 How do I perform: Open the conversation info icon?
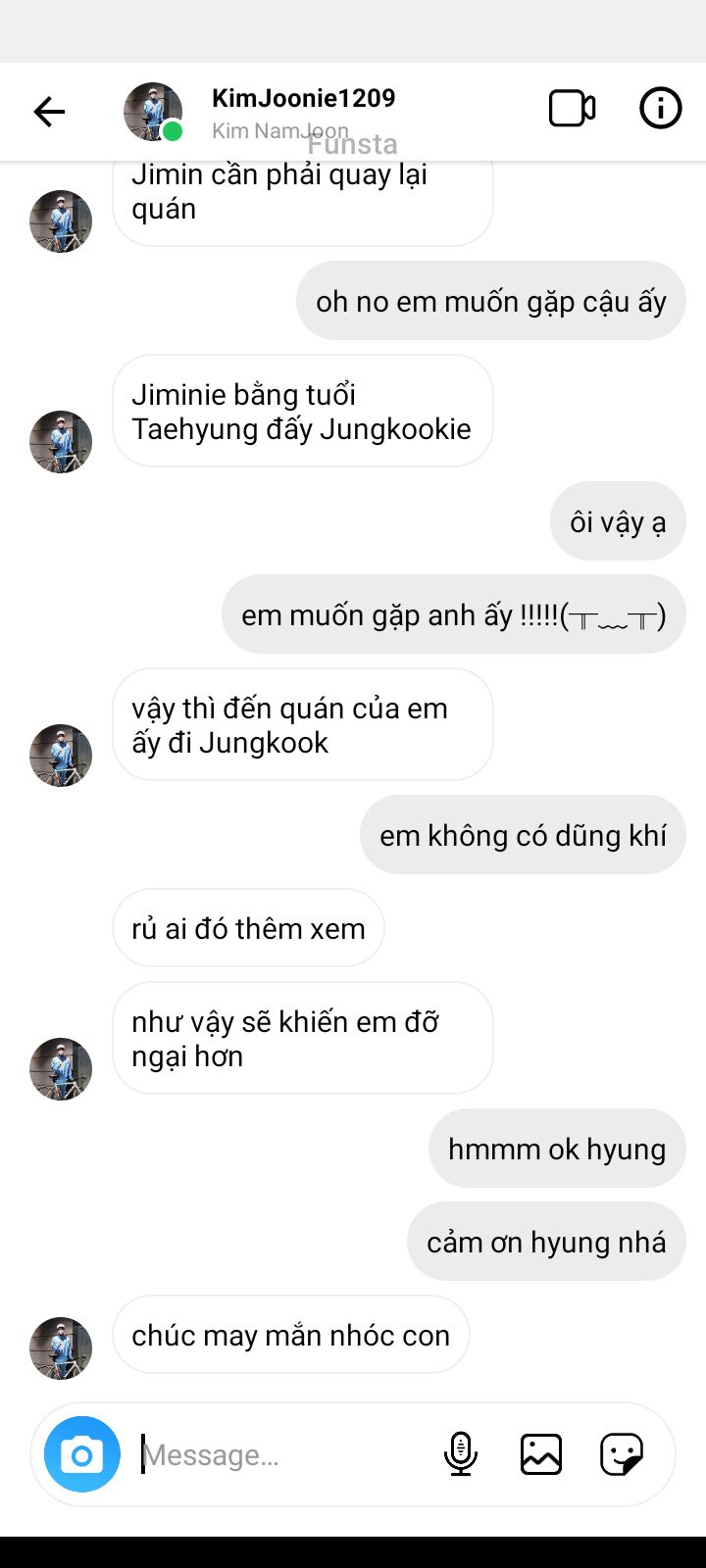(660, 108)
